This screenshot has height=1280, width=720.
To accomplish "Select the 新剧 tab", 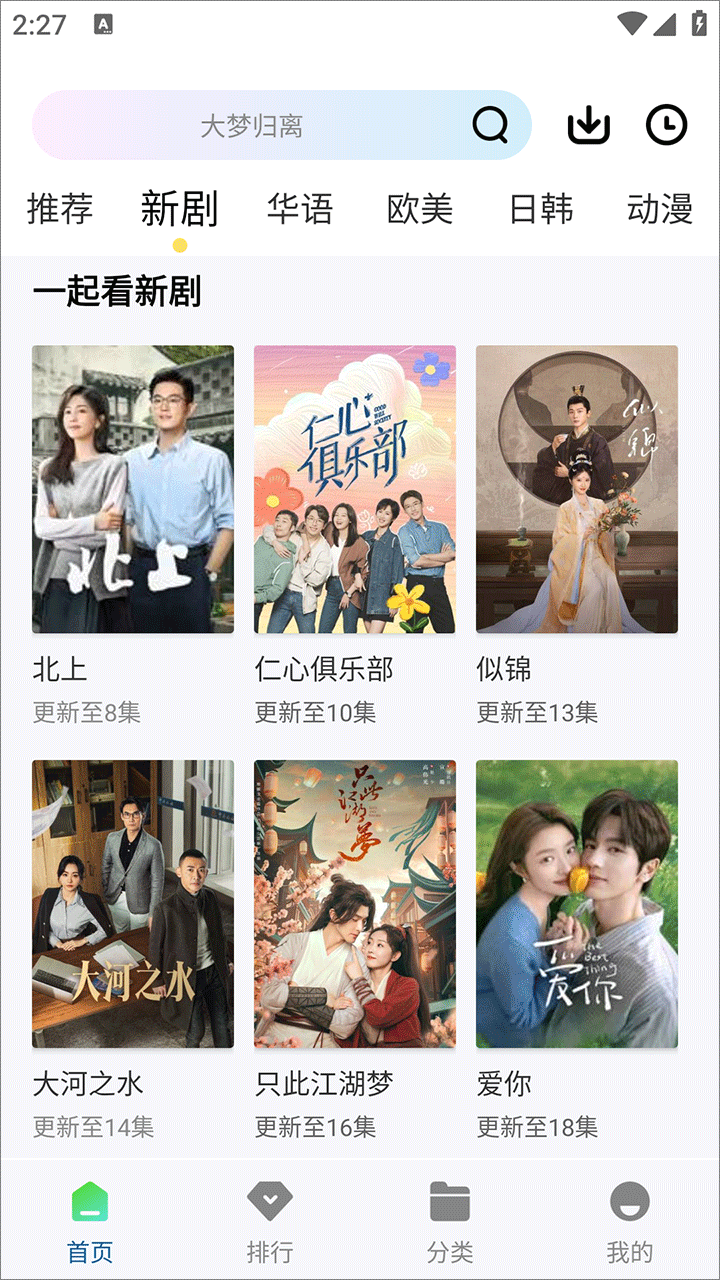I will click(x=179, y=209).
